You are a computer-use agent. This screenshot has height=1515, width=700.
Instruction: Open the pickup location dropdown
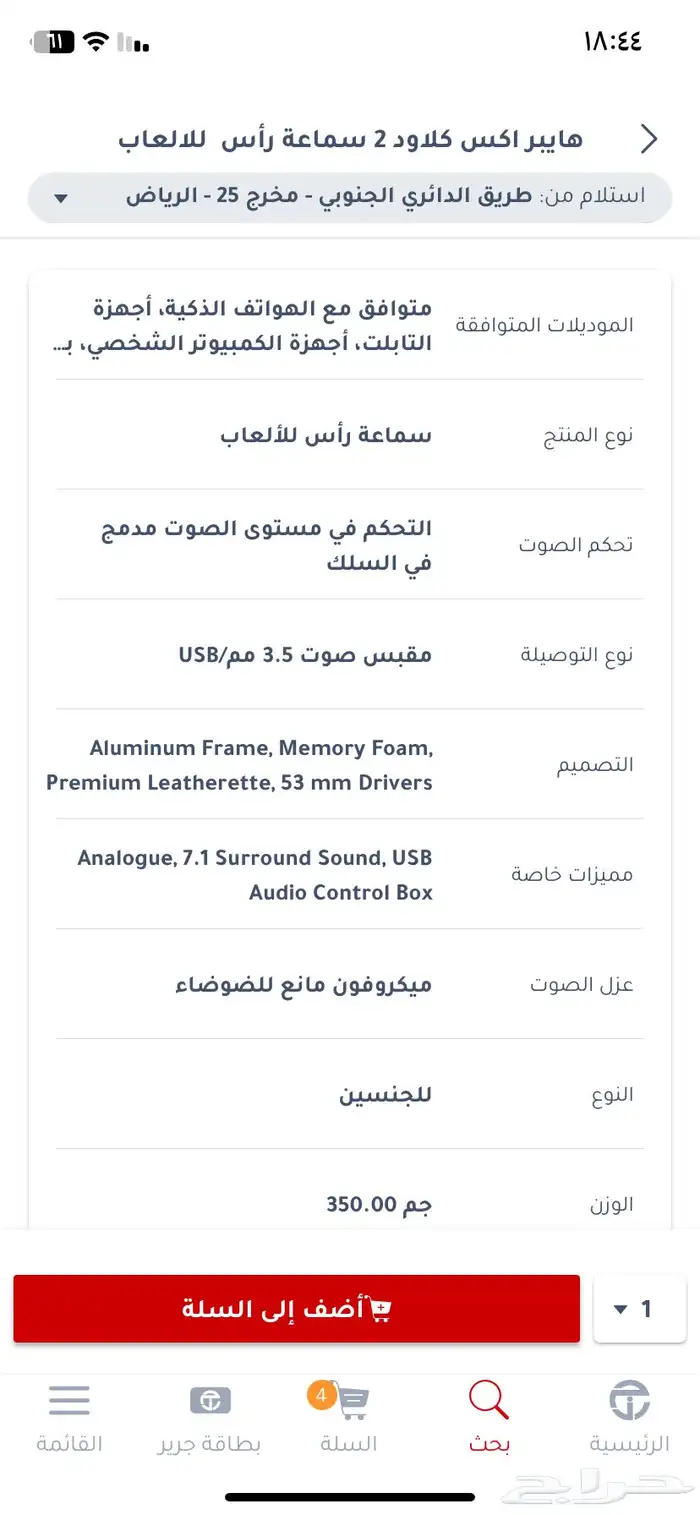[x=350, y=197]
